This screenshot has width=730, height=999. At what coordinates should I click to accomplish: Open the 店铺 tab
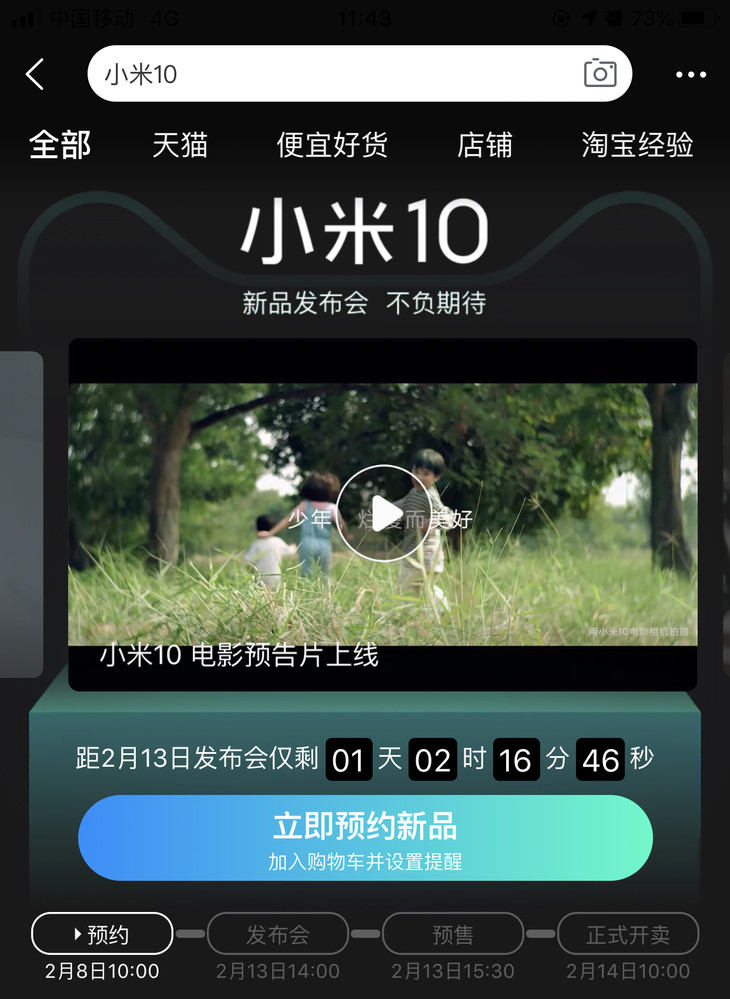pyautogui.click(x=485, y=145)
